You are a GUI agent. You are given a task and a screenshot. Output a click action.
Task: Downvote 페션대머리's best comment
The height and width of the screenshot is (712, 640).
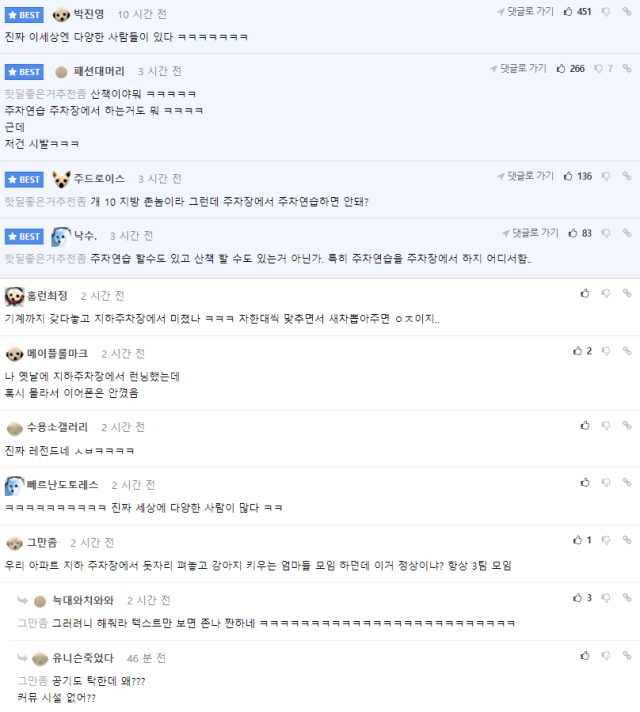click(x=600, y=69)
